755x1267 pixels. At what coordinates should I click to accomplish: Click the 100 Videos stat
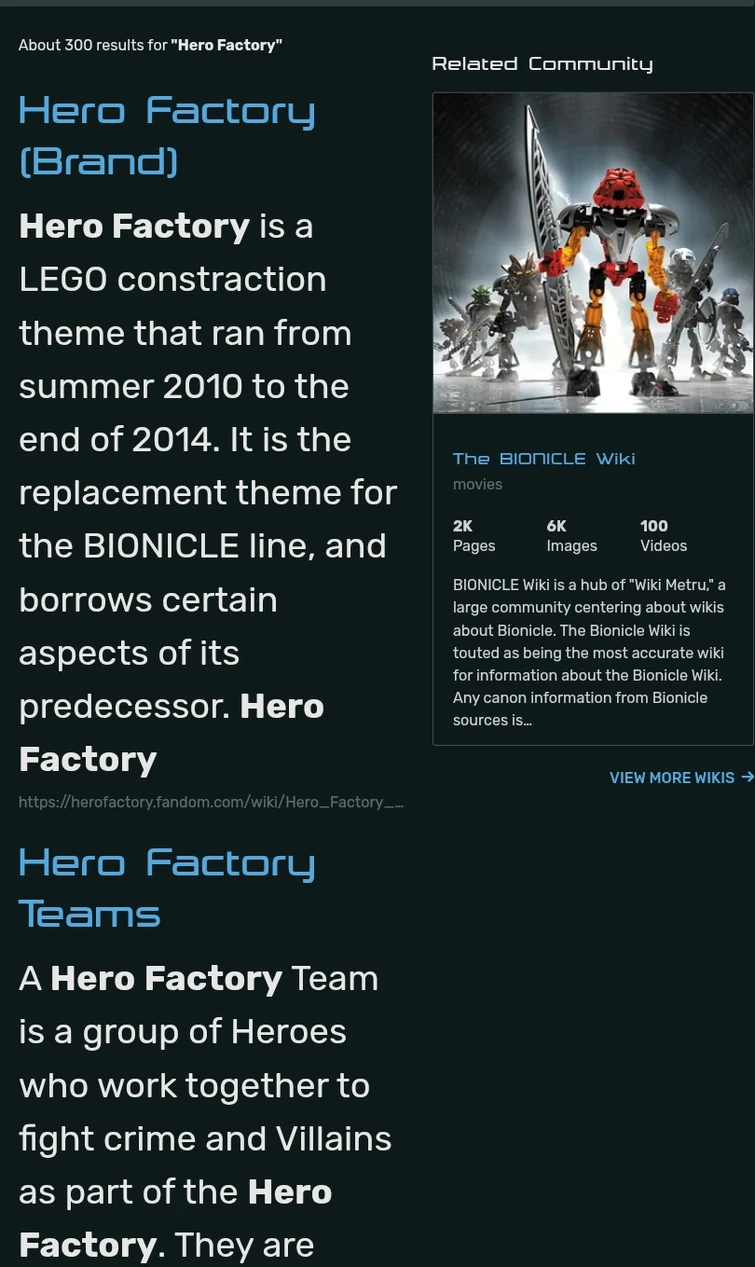663,535
